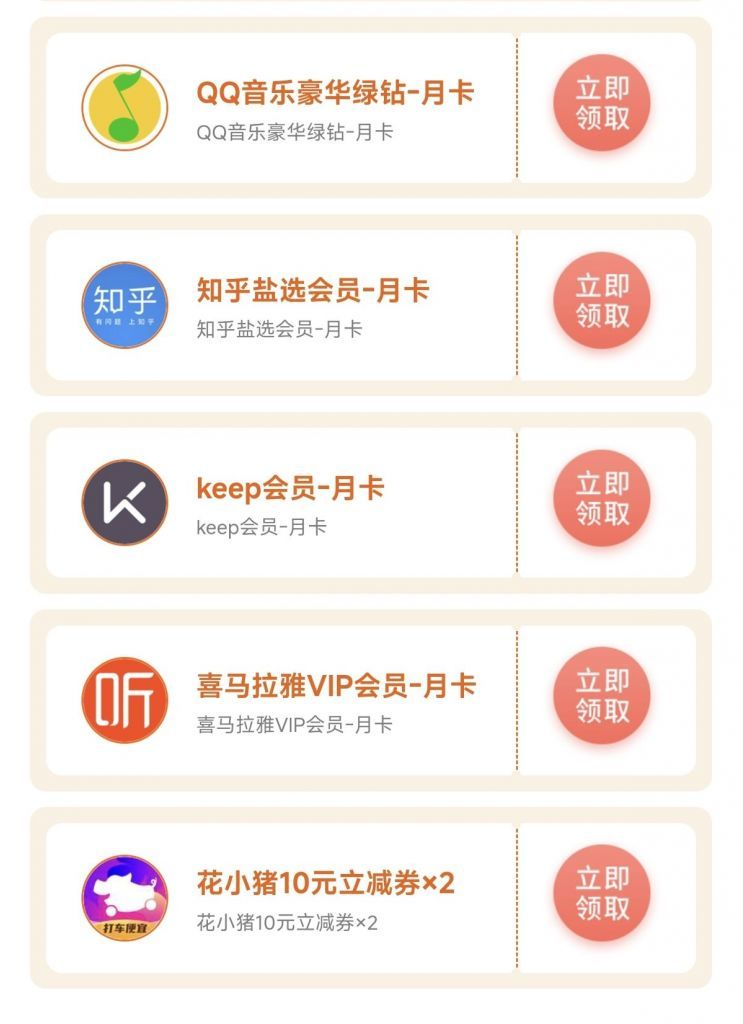The height and width of the screenshot is (1024, 743).
Task: Select the Keep app K icon
Action: pyautogui.click(x=124, y=502)
